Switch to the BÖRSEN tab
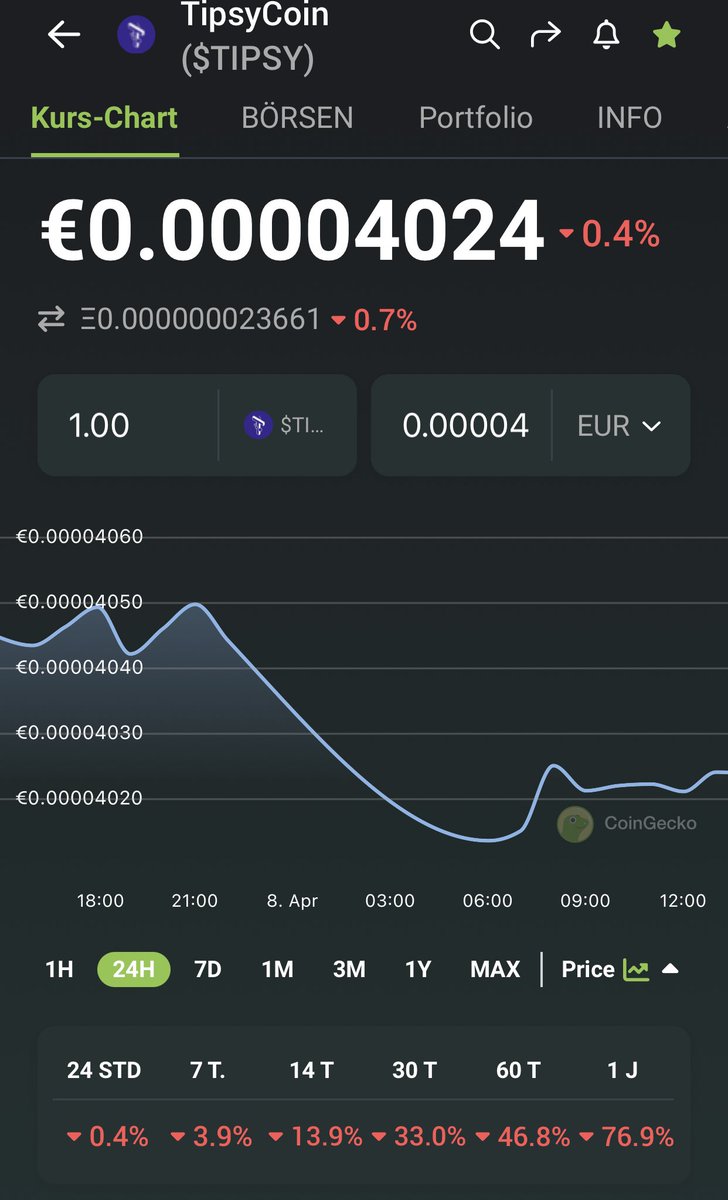This screenshot has width=728, height=1200. [297, 117]
